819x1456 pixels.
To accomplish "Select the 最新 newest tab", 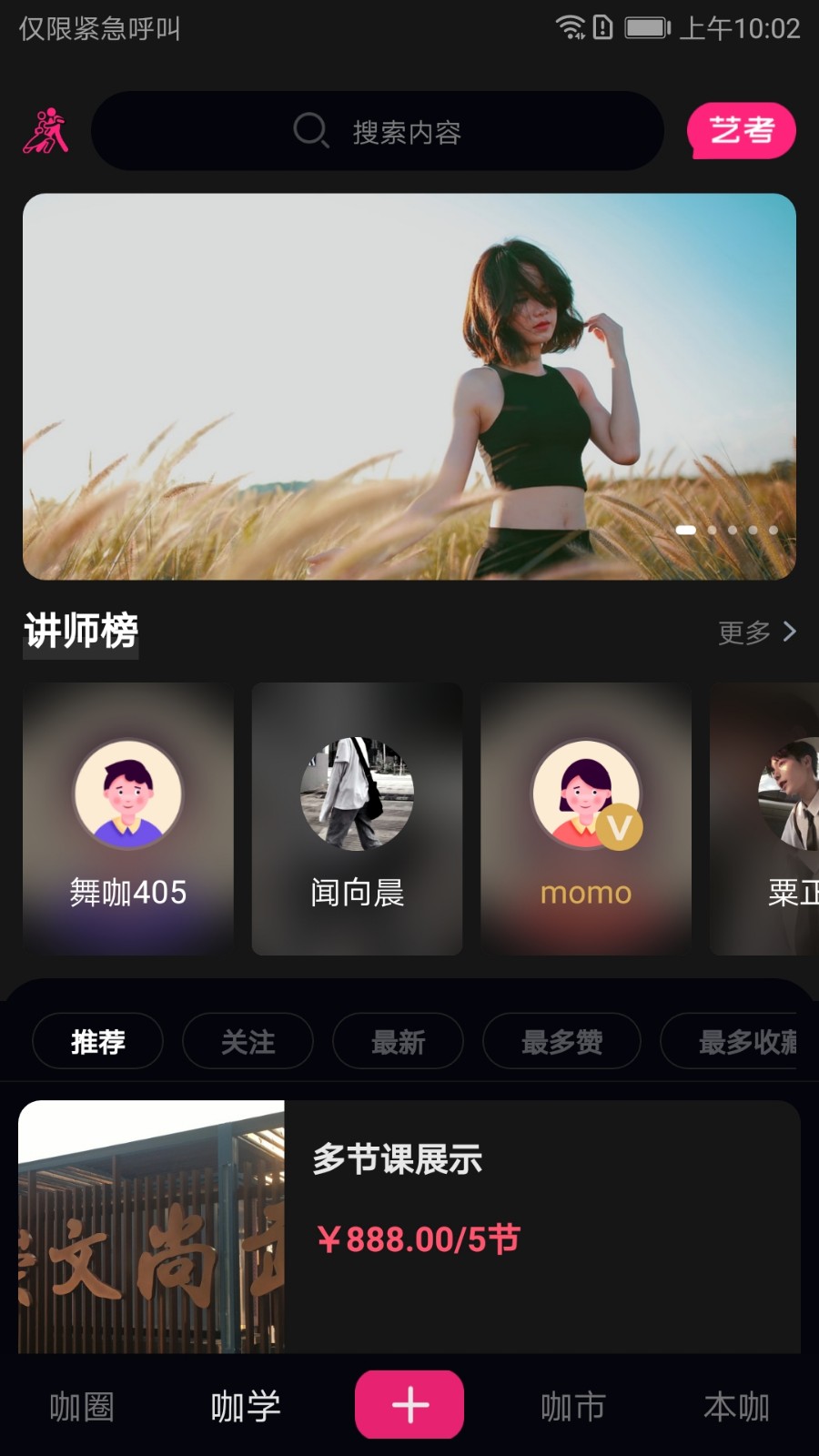I will click(398, 1042).
